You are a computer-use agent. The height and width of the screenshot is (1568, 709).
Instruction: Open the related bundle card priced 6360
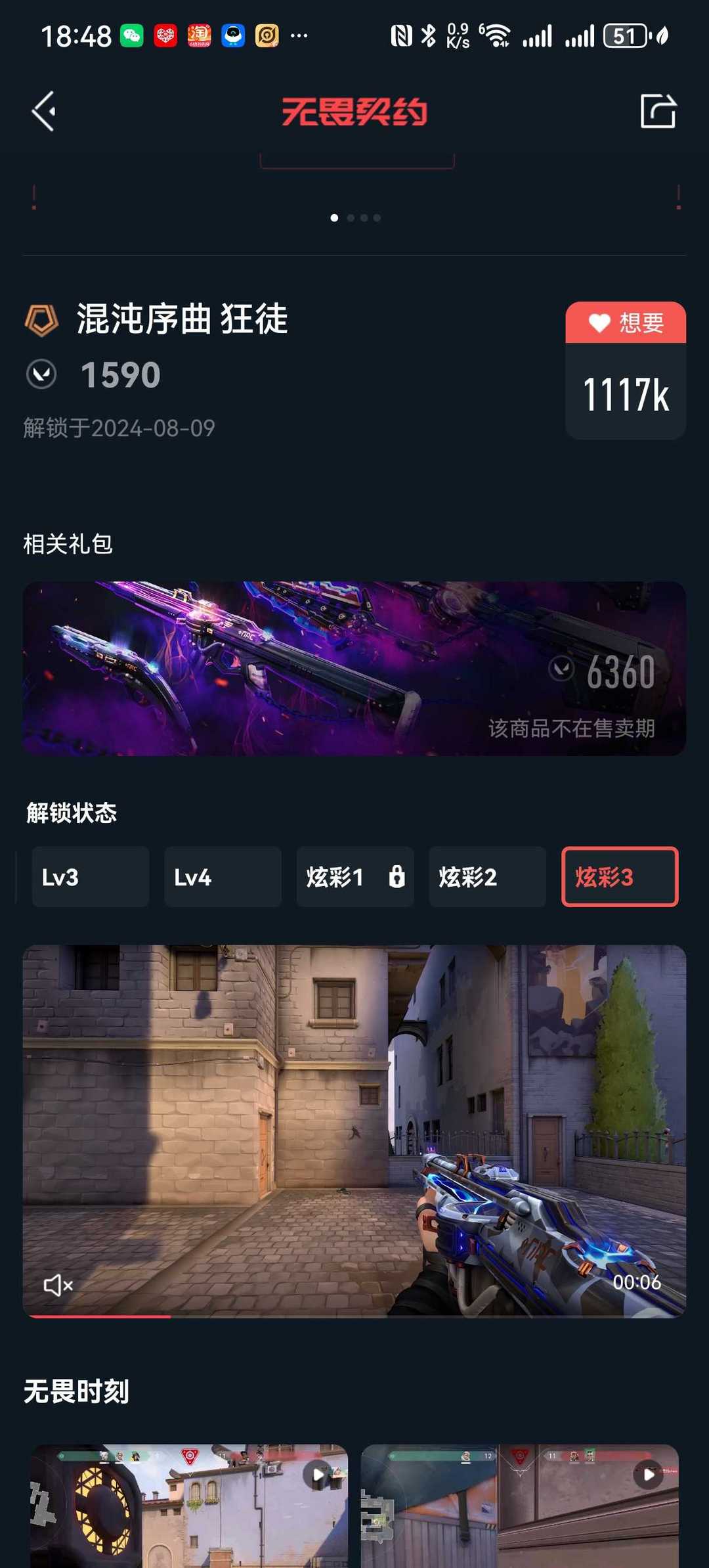point(354,668)
